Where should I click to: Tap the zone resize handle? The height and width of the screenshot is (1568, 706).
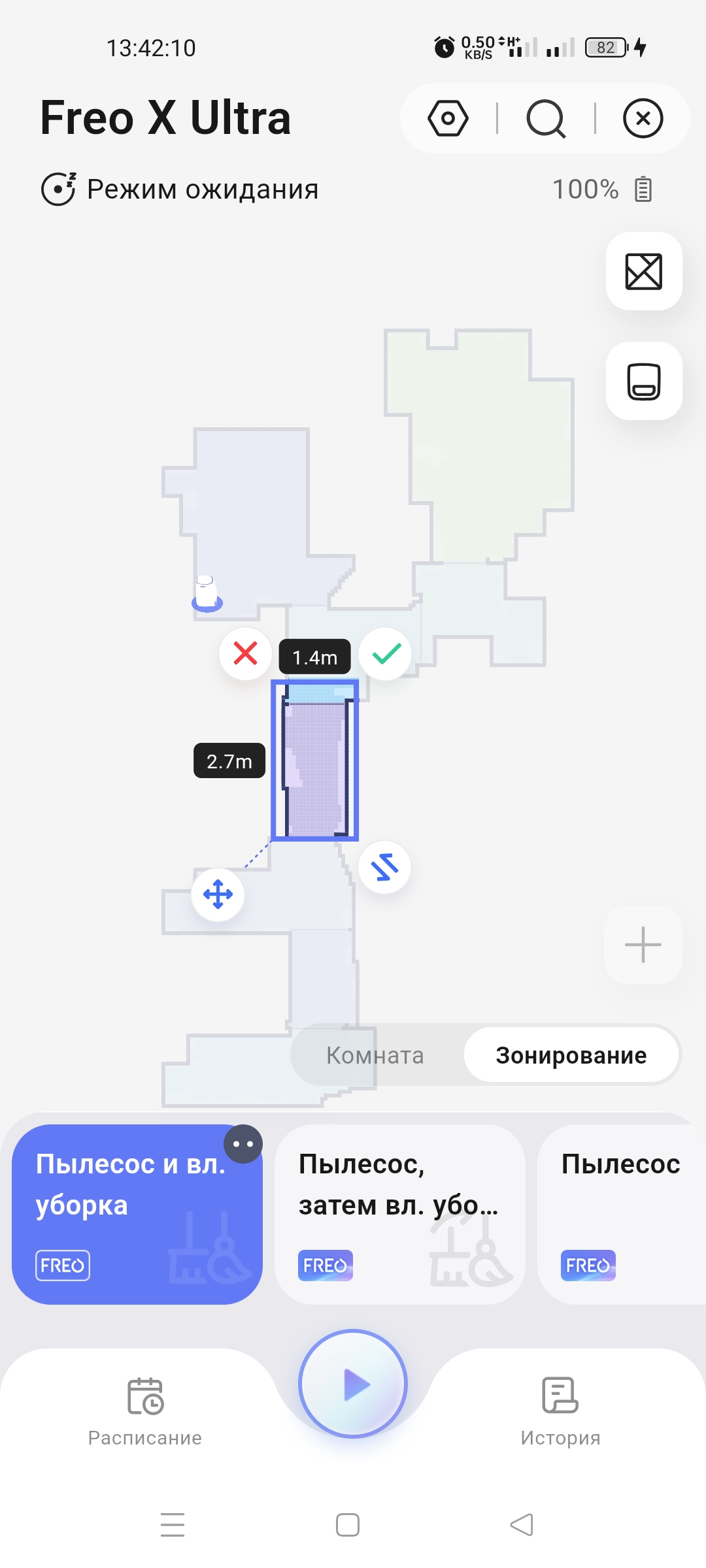pyautogui.click(x=385, y=867)
